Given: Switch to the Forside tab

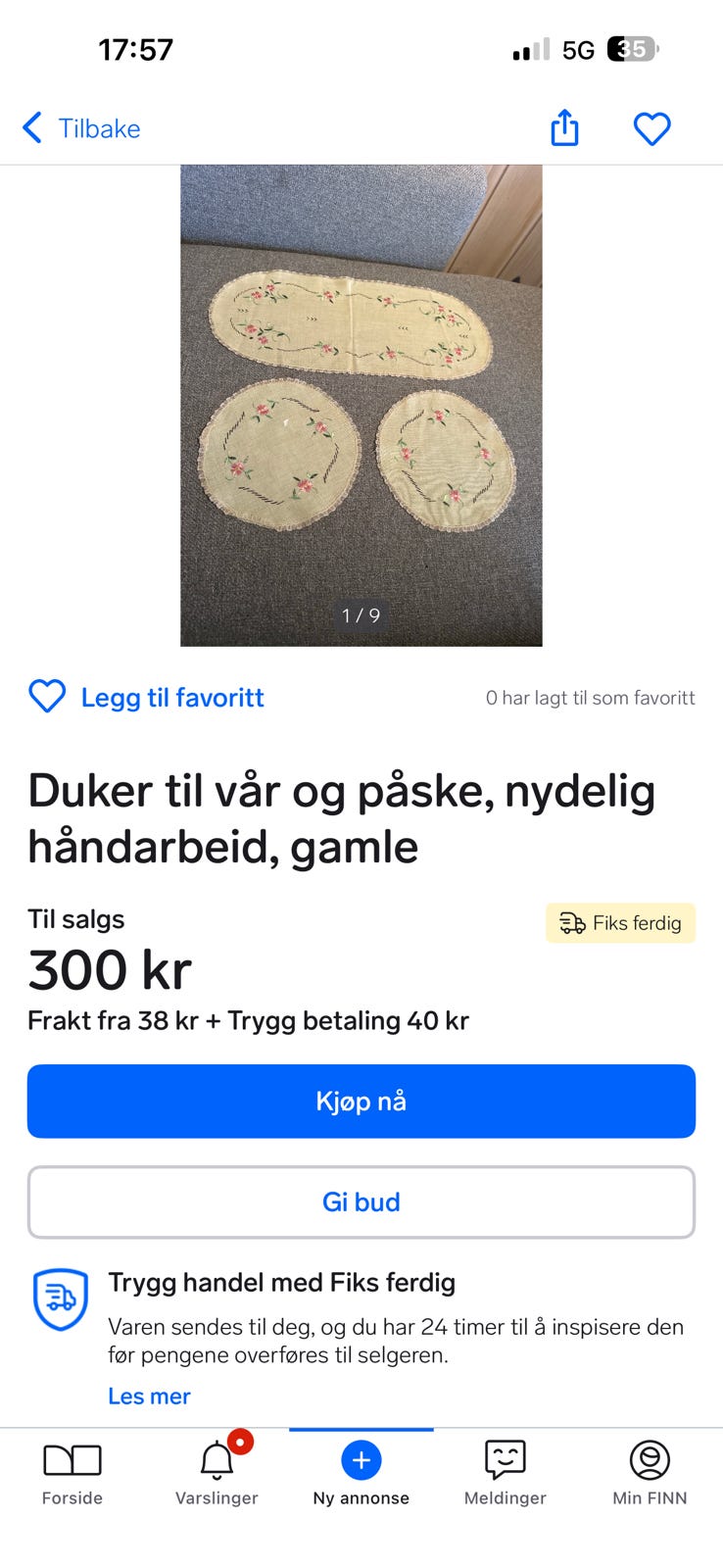Looking at the screenshot, I should point(72,1473).
